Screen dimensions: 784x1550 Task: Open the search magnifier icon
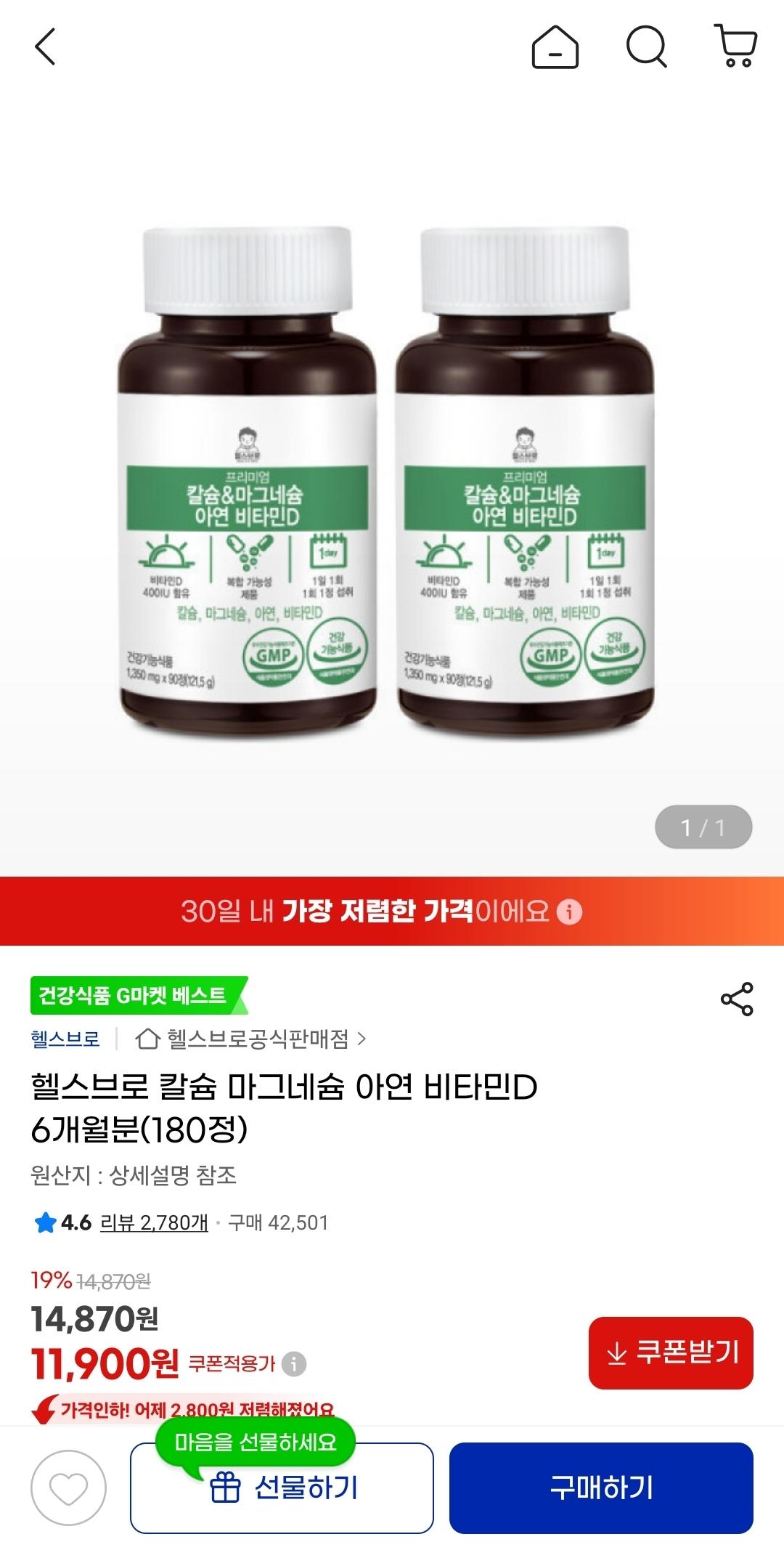pyautogui.click(x=646, y=47)
